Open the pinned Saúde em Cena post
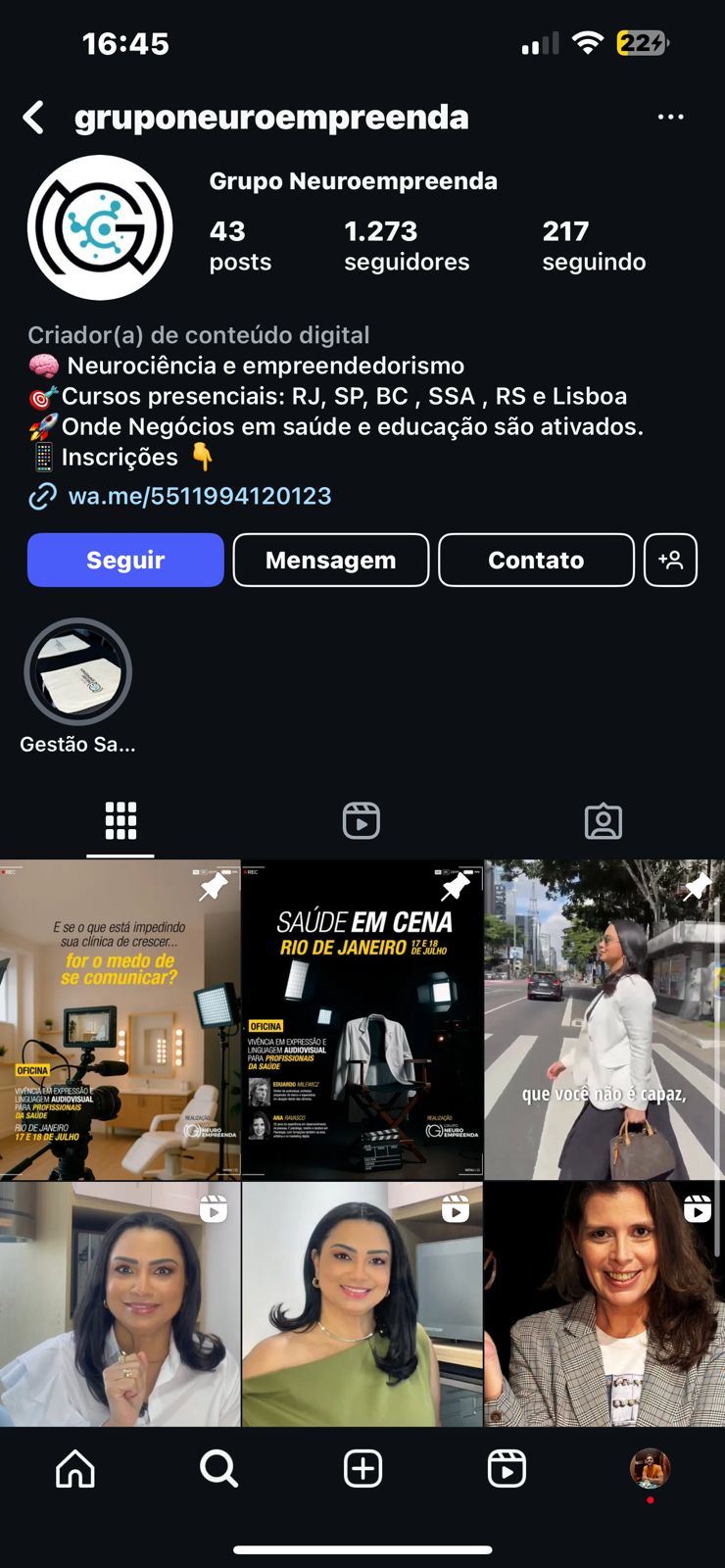725x1568 pixels. click(x=362, y=1019)
